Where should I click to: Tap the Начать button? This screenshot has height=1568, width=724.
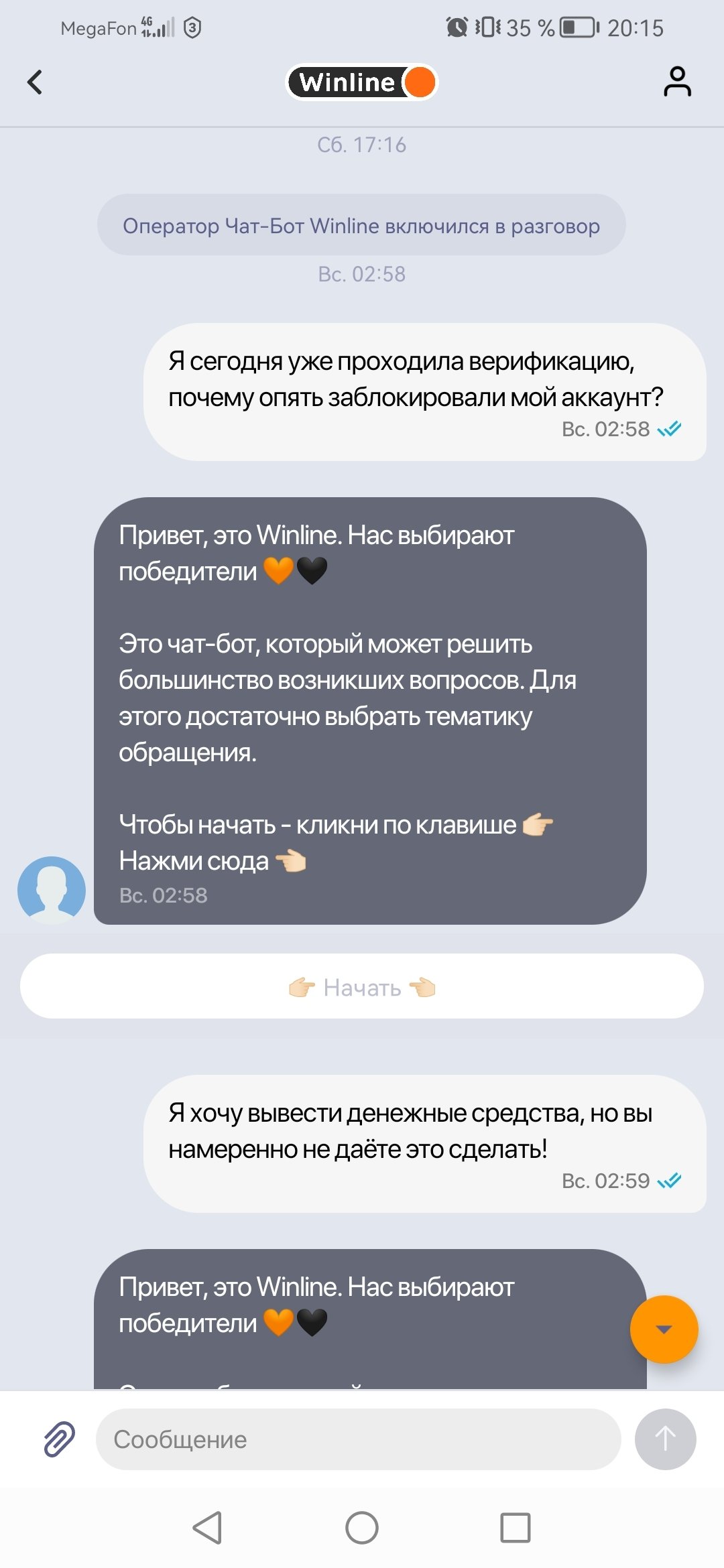point(362,987)
